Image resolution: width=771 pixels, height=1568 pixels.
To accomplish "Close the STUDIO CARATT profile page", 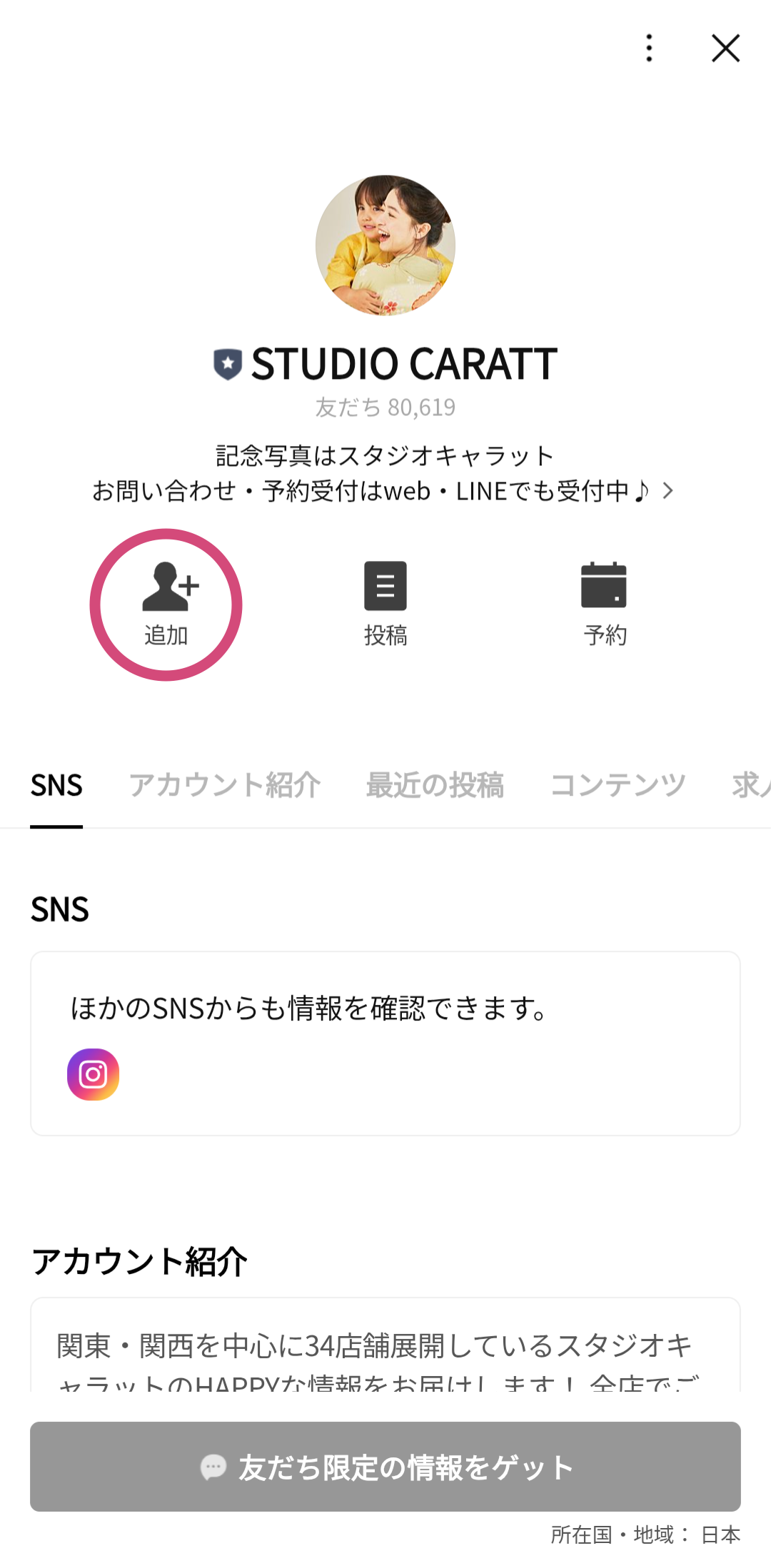I will [x=725, y=48].
